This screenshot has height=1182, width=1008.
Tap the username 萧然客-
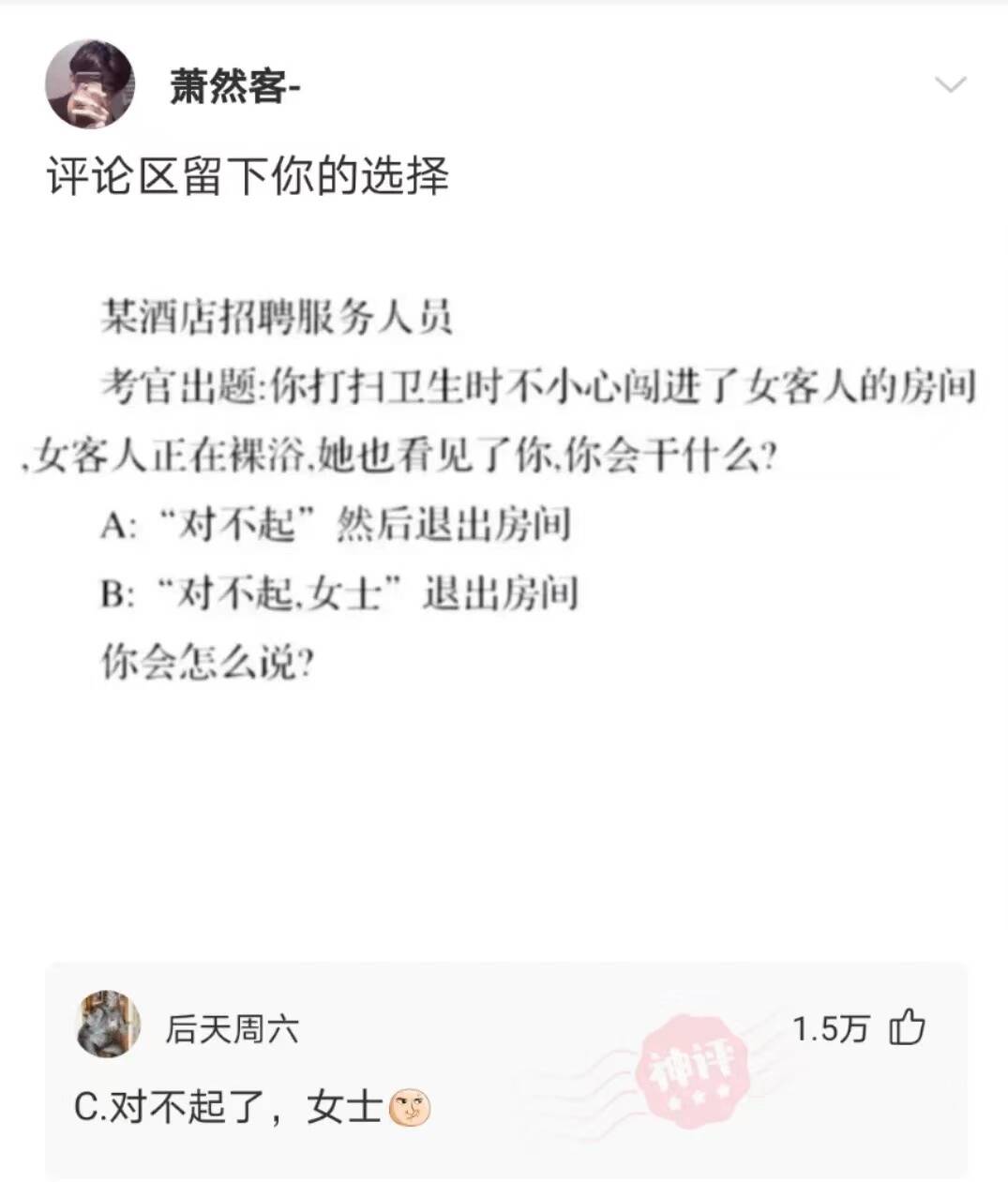(x=234, y=89)
